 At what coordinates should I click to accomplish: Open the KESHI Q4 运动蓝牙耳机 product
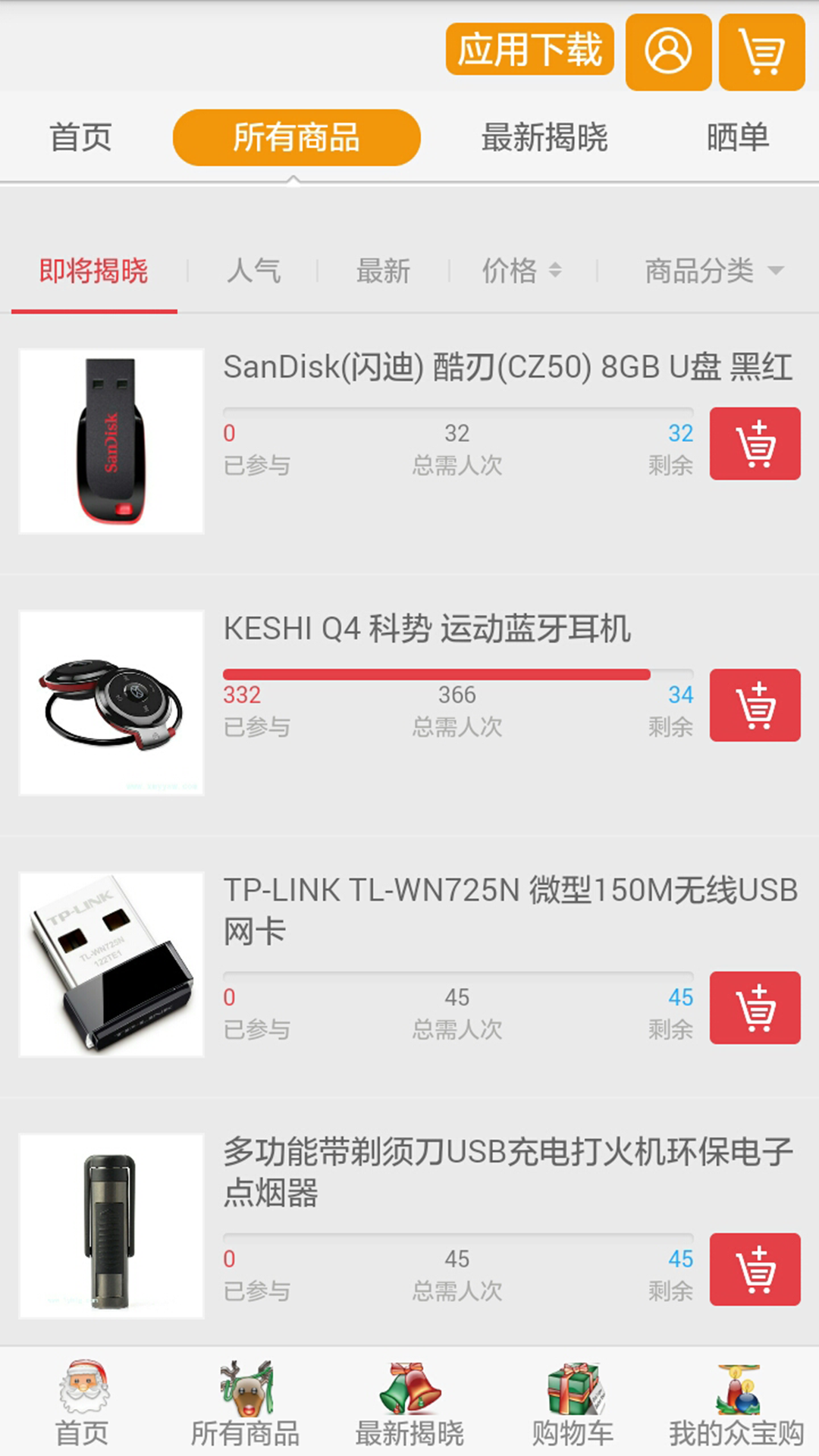pos(426,629)
